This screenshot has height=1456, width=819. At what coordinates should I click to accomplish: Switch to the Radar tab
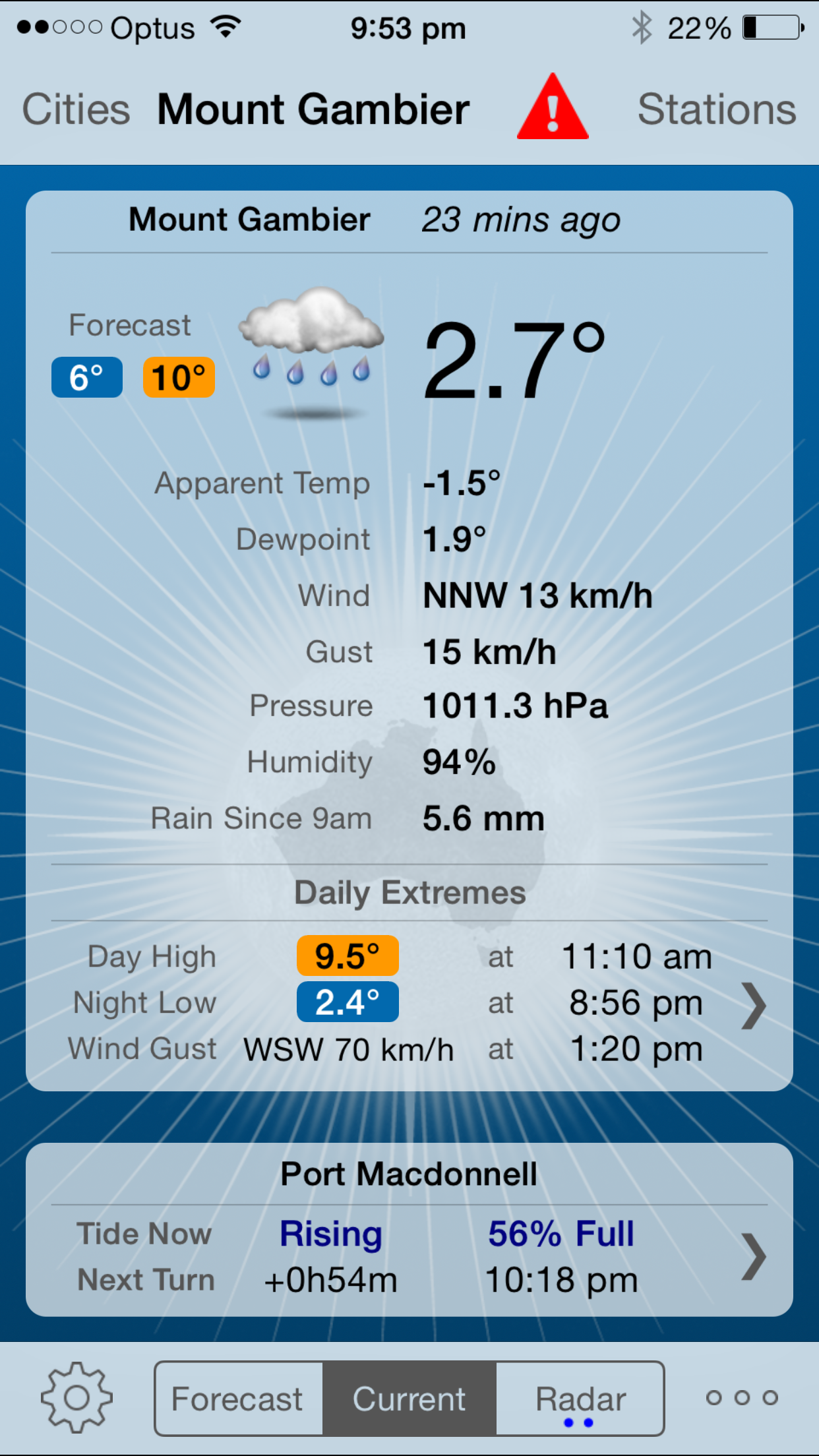(580, 1399)
